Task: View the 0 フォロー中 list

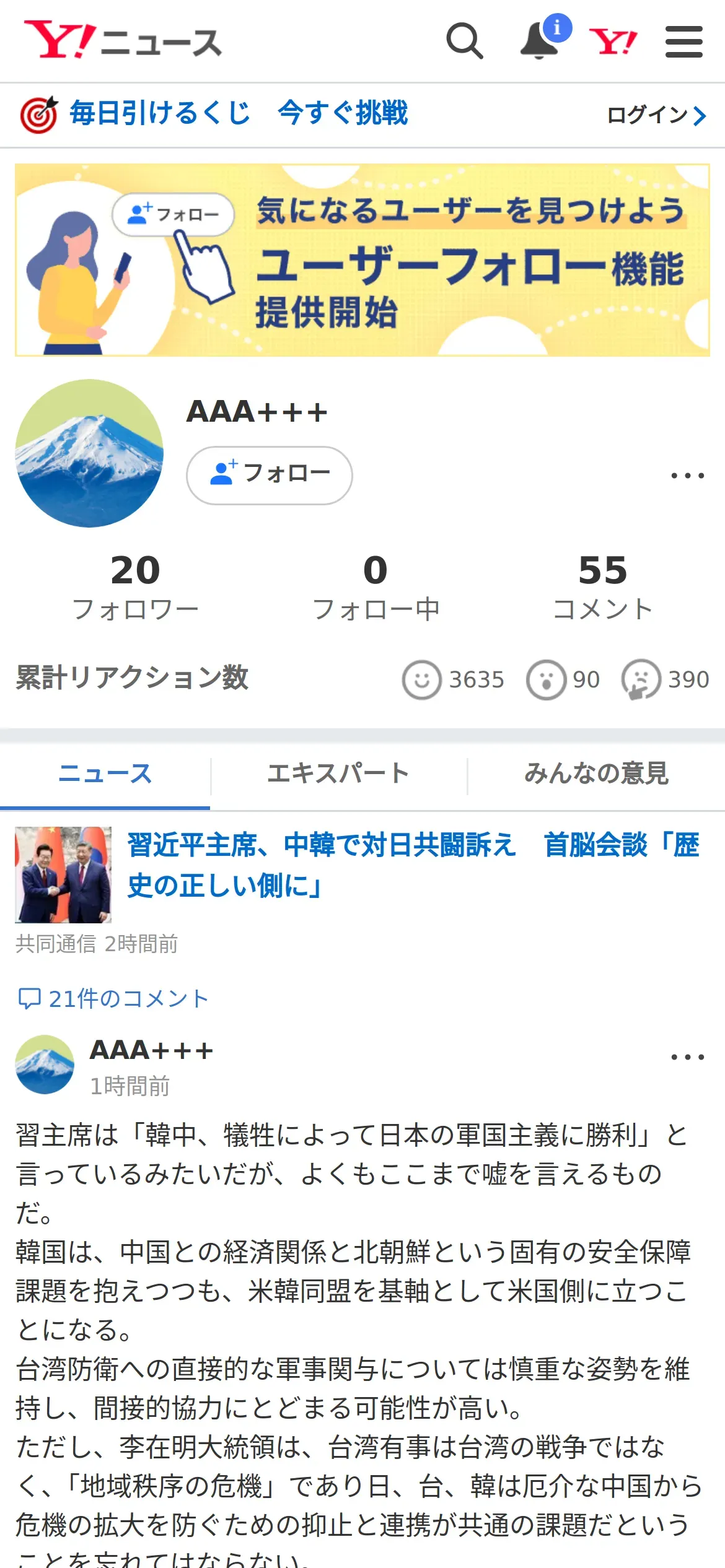Action: tap(376, 586)
